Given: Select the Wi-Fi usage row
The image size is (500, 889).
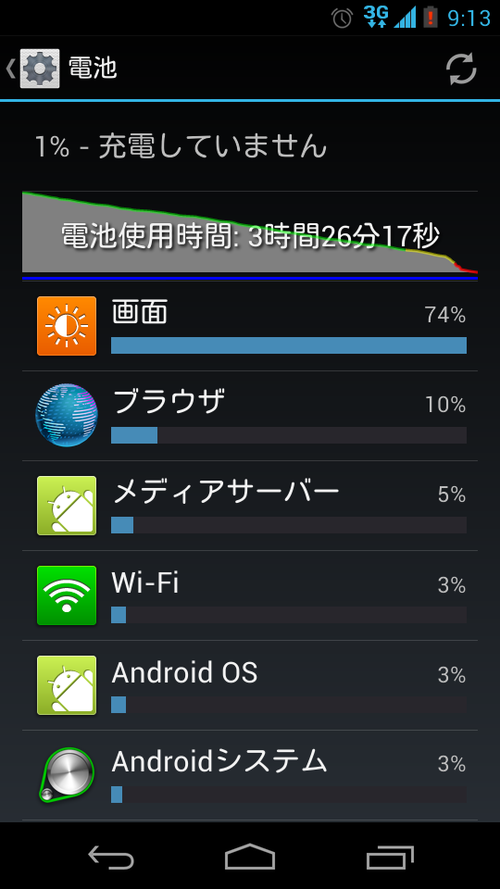Looking at the screenshot, I should tap(249, 596).
